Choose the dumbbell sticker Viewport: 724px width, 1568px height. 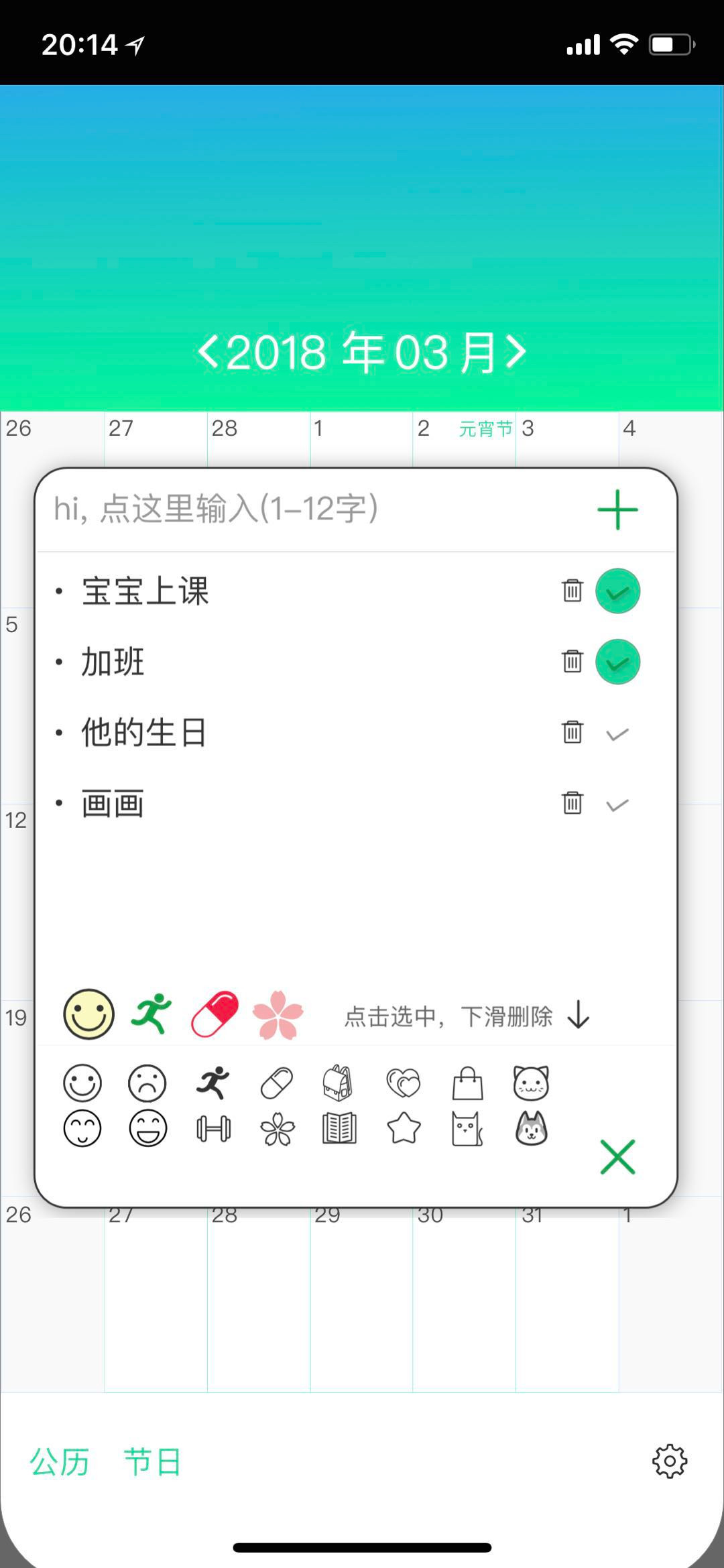213,1128
